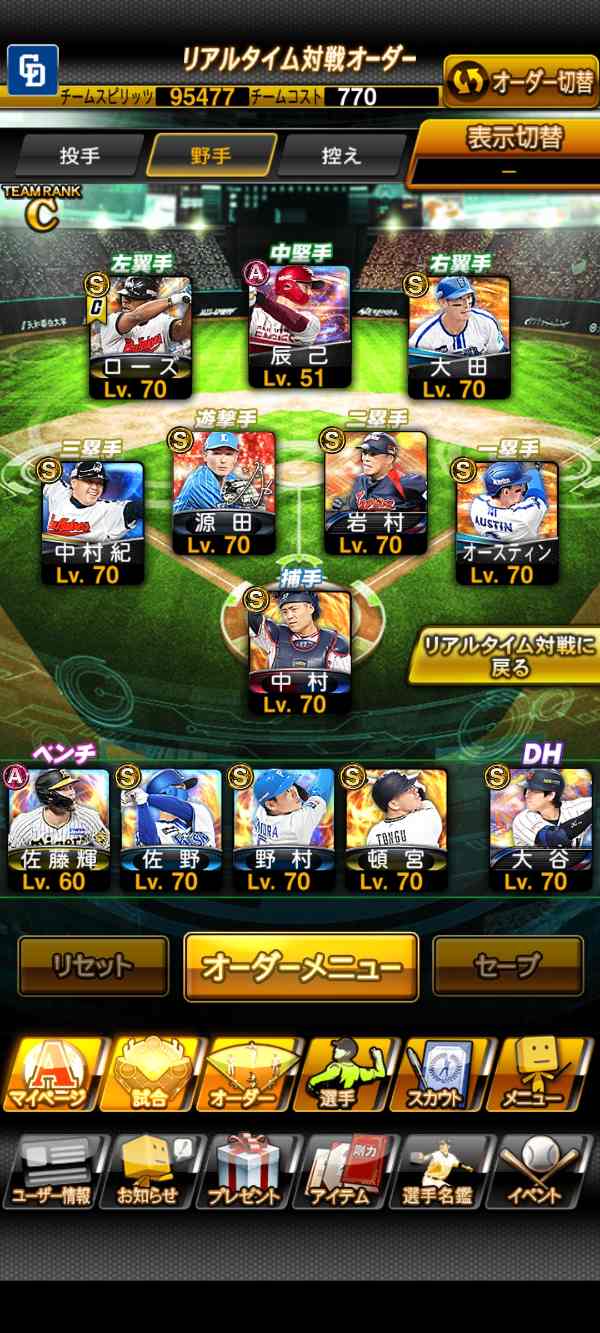This screenshot has width=600, height=1333.
Task: Return via リアルタイム対戦に戻る button
Action: click(510, 656)
